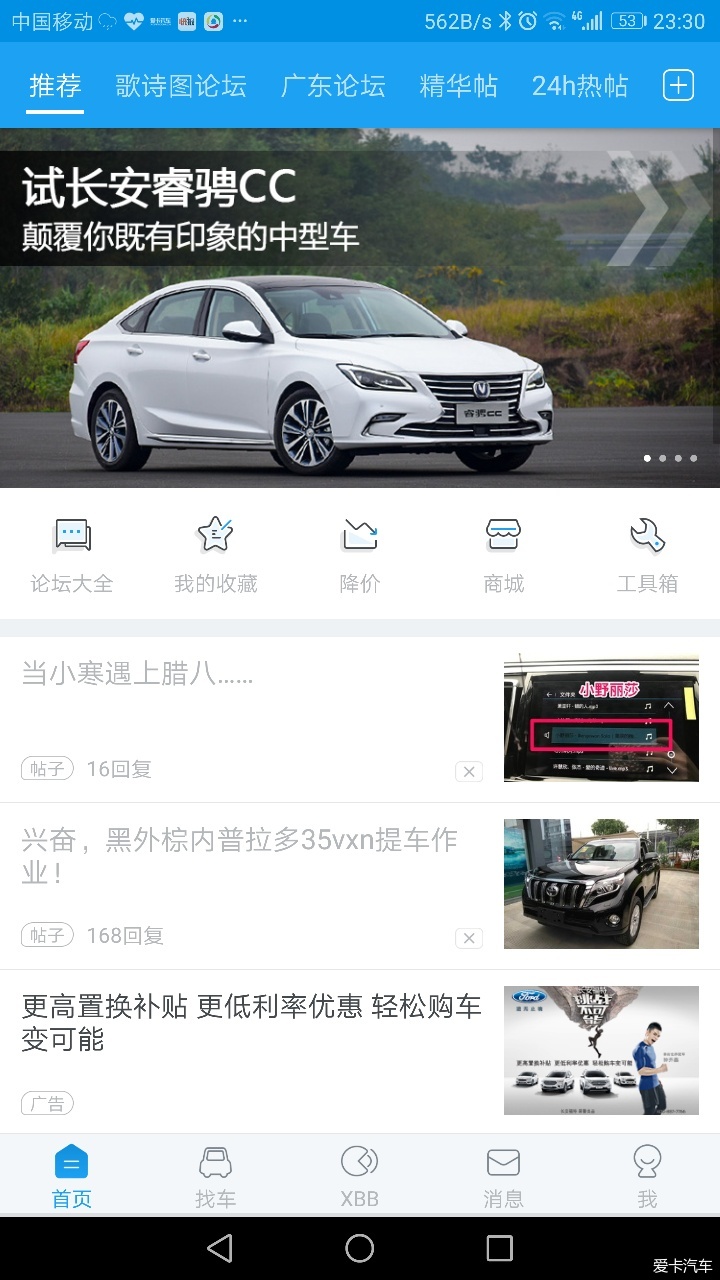Open the 试长安睿骋CC banner
The width and height of the screenshot is (720, 1280).
point(360,310)
